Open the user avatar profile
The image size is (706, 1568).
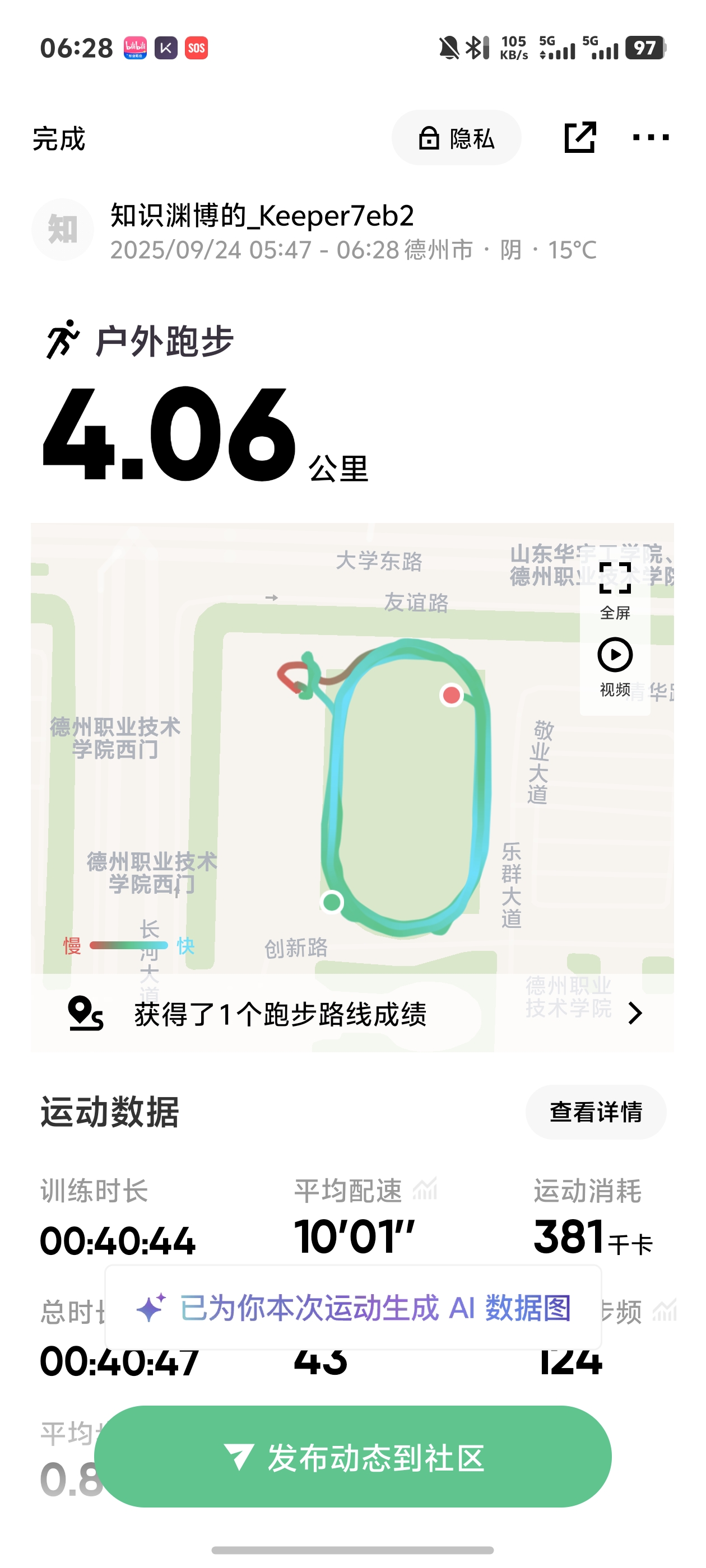point(62,230)
